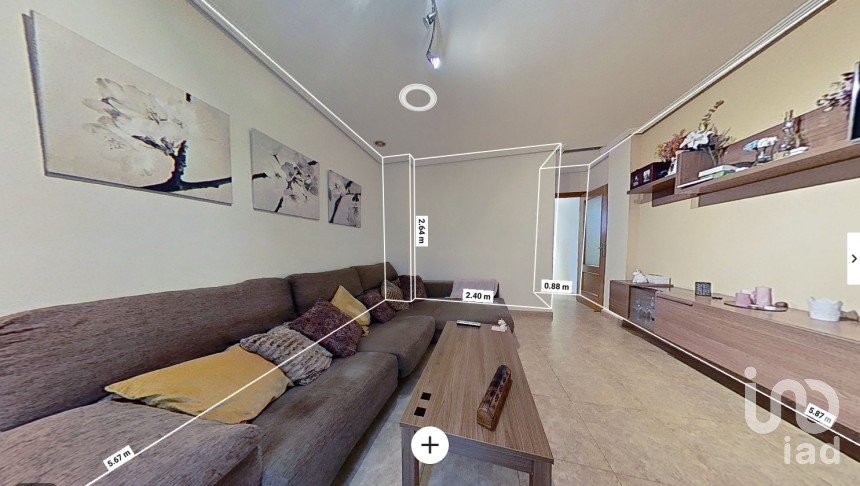Move to the ring hotspot on the ceiling

tap(417, 97)
